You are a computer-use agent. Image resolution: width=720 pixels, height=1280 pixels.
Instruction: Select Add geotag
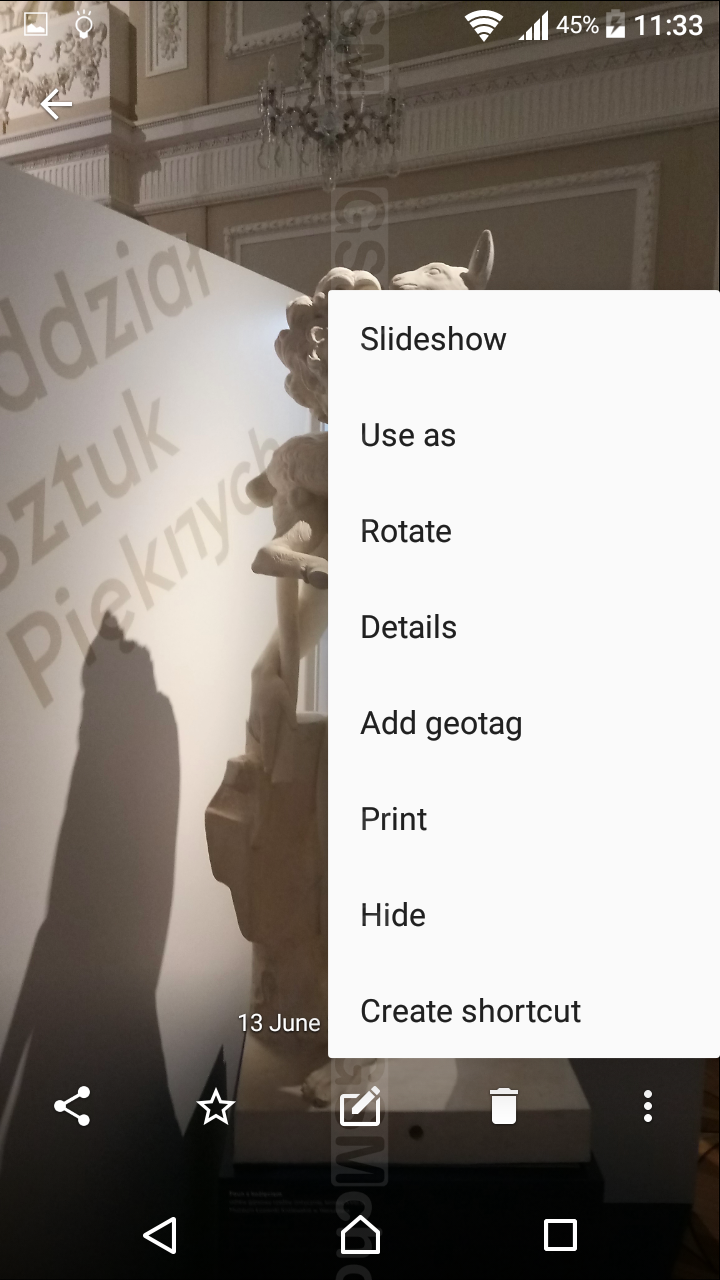tap(524, 723)
